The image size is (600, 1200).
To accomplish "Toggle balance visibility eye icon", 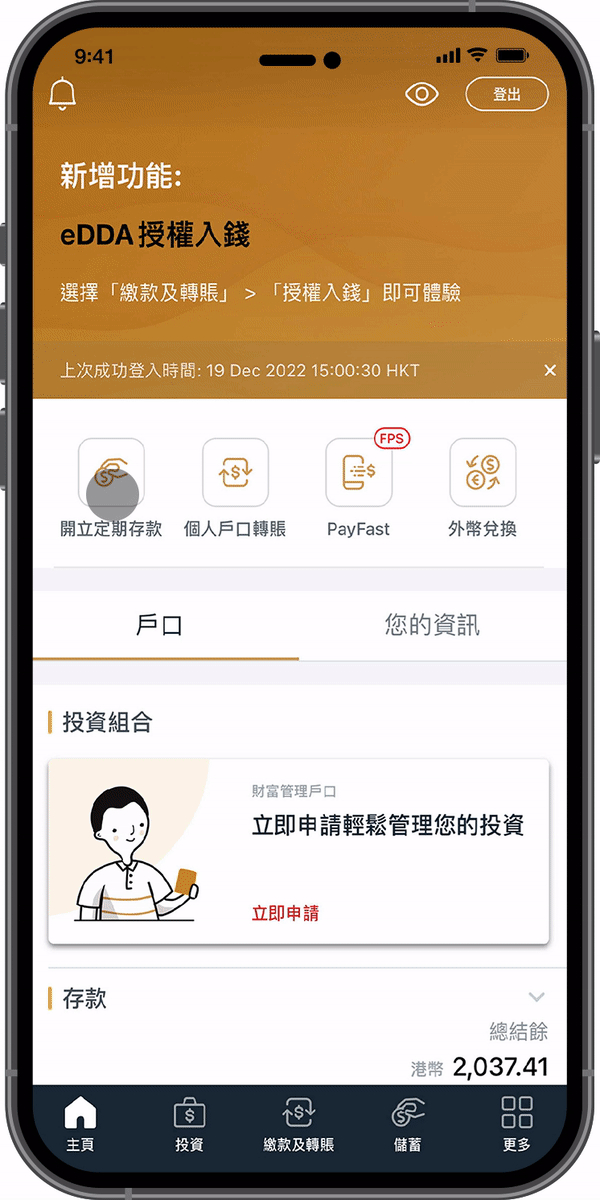I will [422, 94].
